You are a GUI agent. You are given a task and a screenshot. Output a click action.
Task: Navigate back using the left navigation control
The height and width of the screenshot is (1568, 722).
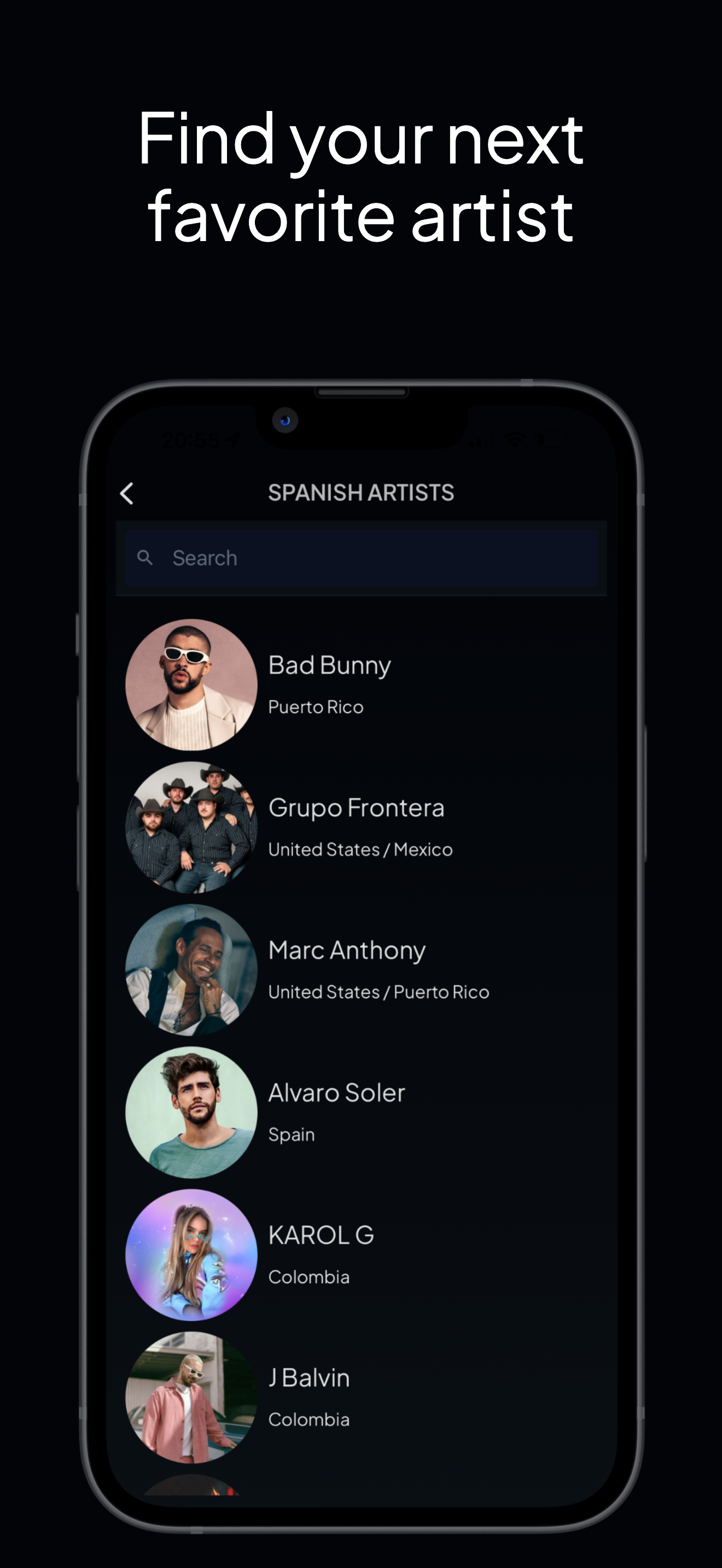pos(127,493)
